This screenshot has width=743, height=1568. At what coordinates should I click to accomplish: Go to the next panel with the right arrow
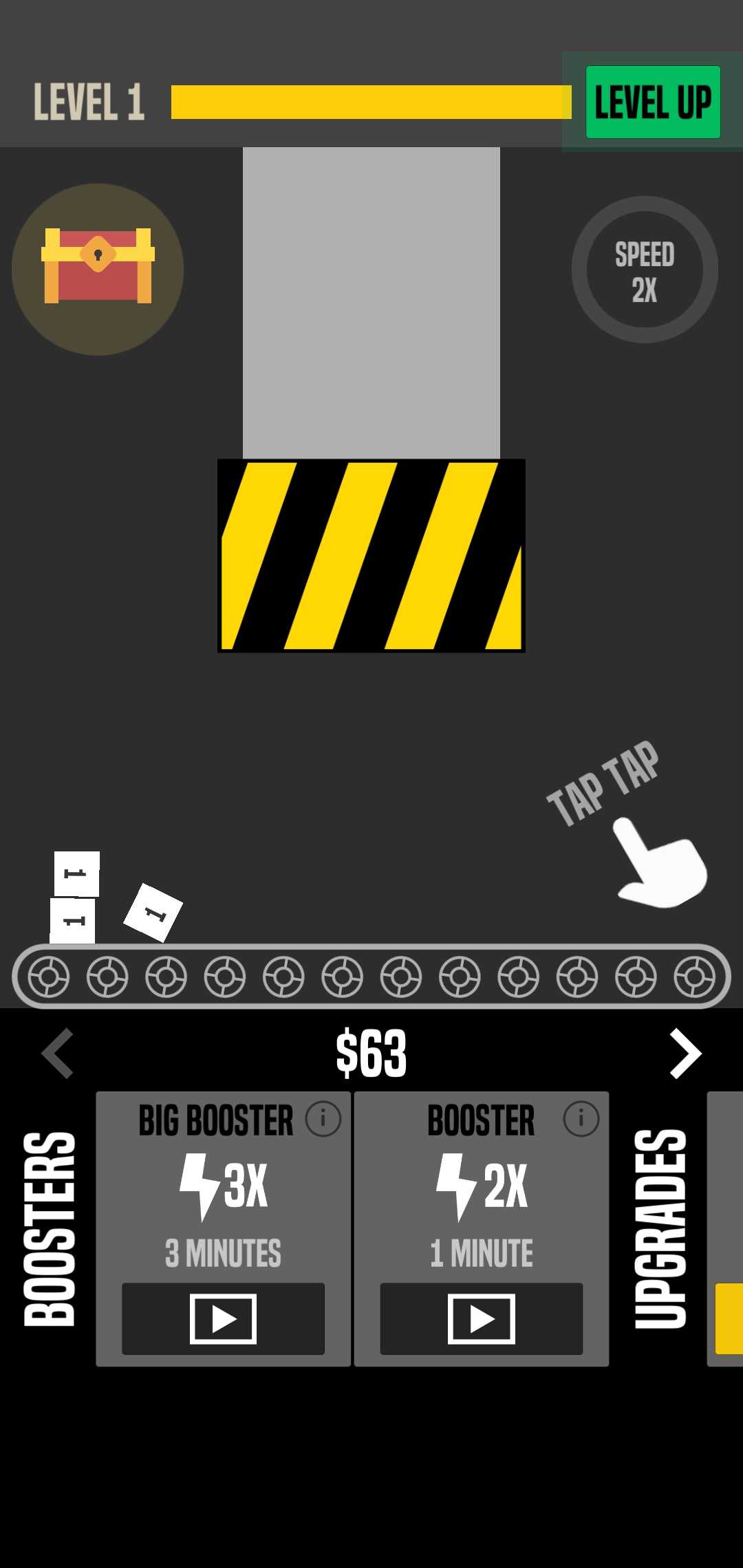coord(685,1053)
